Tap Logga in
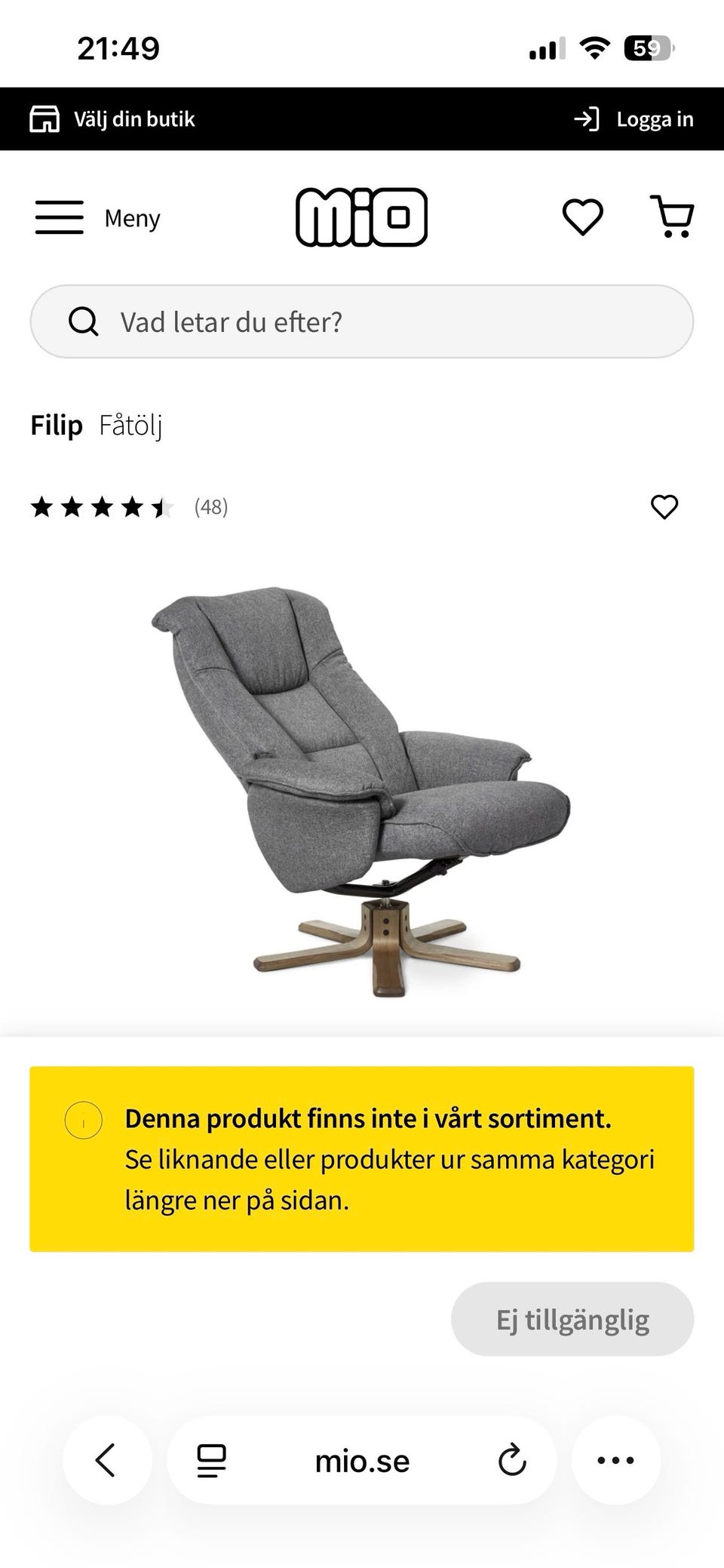Viewport: 724px width, 1568px height. [655, 118]
